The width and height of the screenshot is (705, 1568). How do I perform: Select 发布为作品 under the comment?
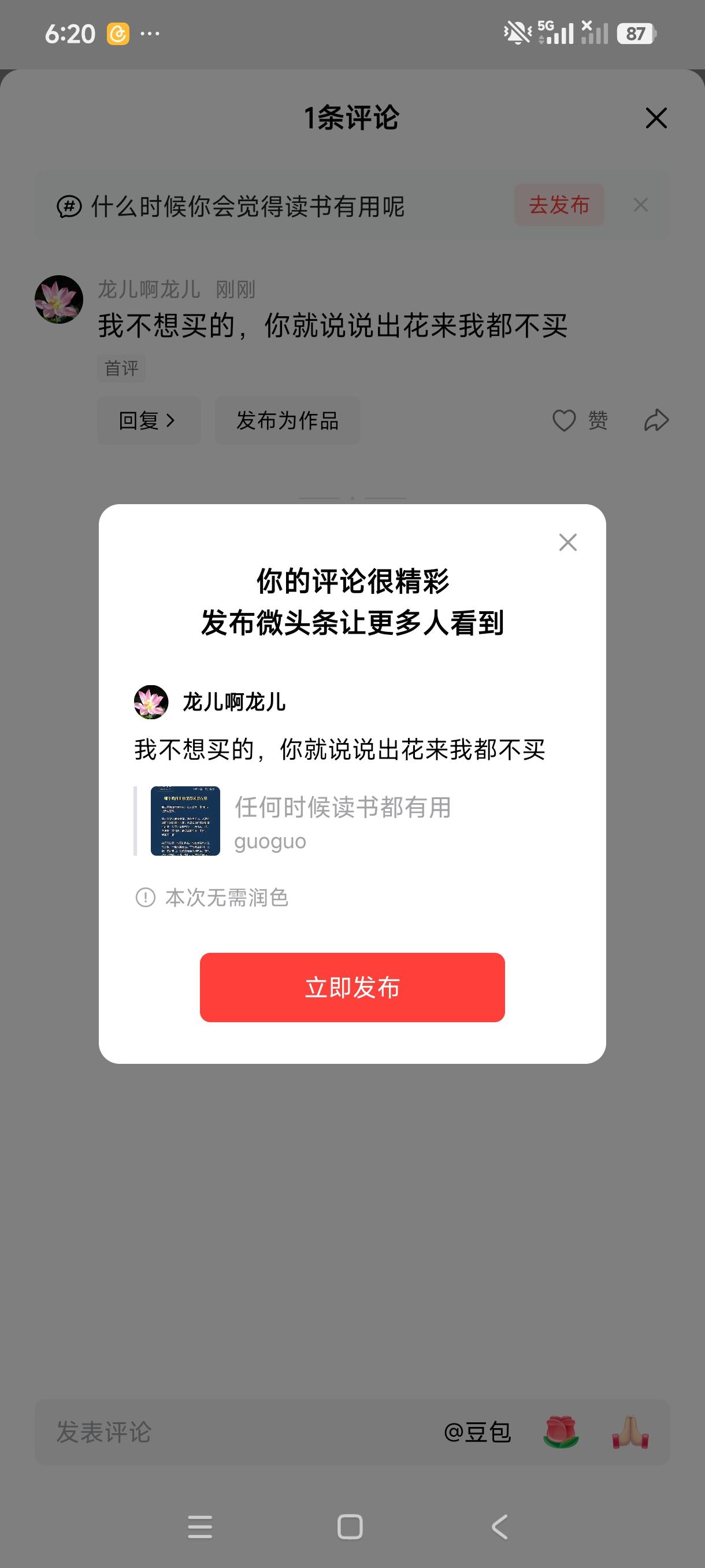pyautogui.click(x=288, y=420)
